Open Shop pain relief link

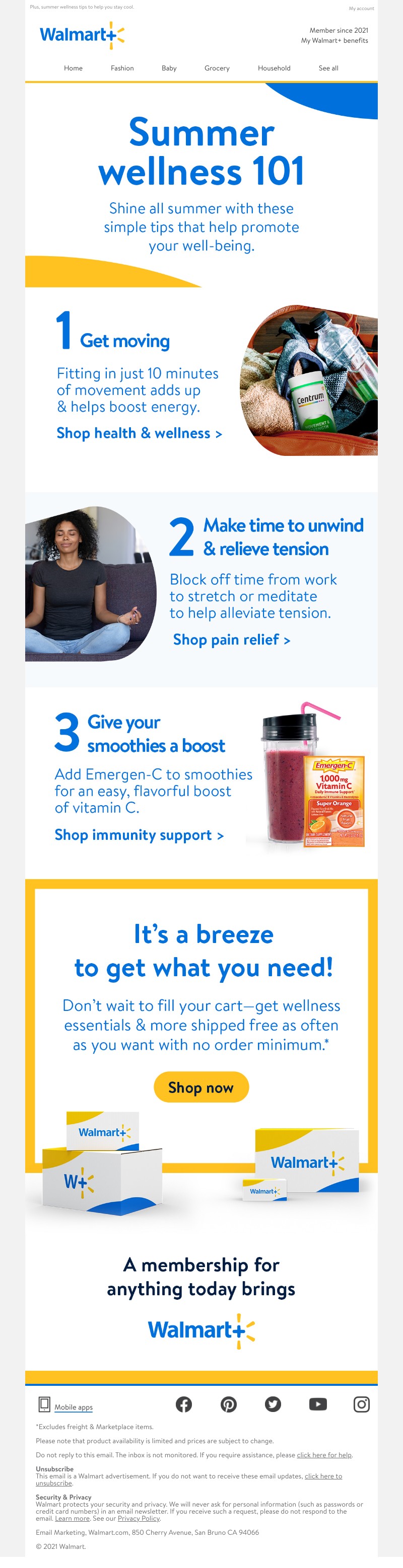click(231, 640)
